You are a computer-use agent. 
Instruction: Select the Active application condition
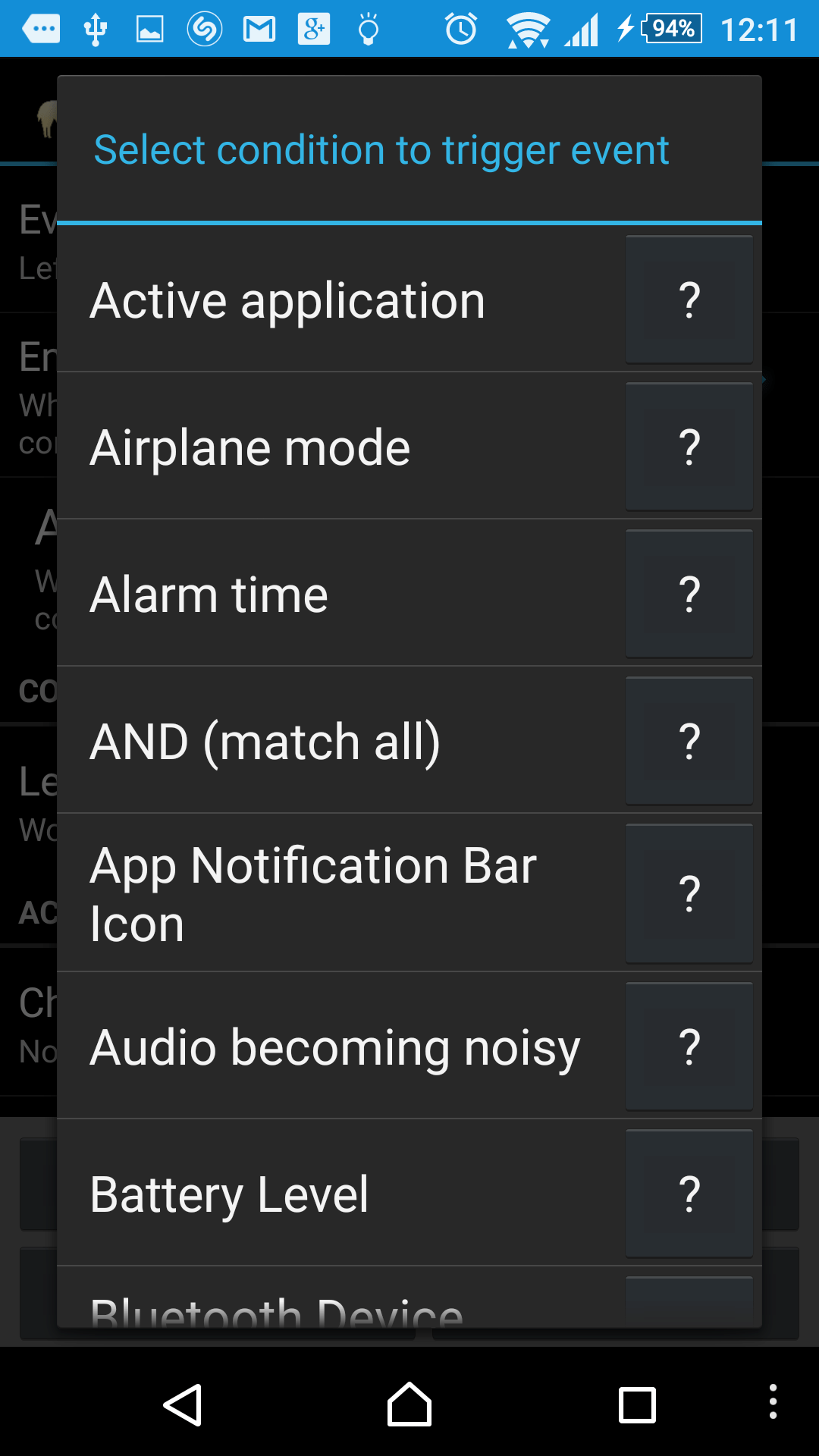click(341, 300)
